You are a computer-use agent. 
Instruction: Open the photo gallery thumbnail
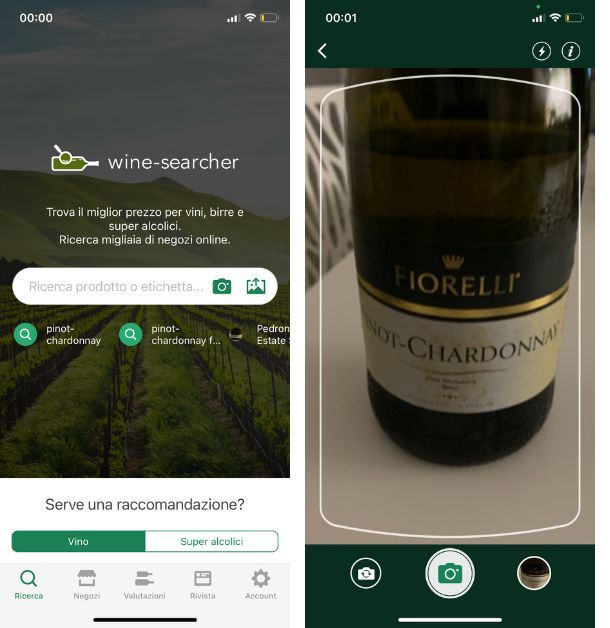pyautogui.click(x=534, y=573)
